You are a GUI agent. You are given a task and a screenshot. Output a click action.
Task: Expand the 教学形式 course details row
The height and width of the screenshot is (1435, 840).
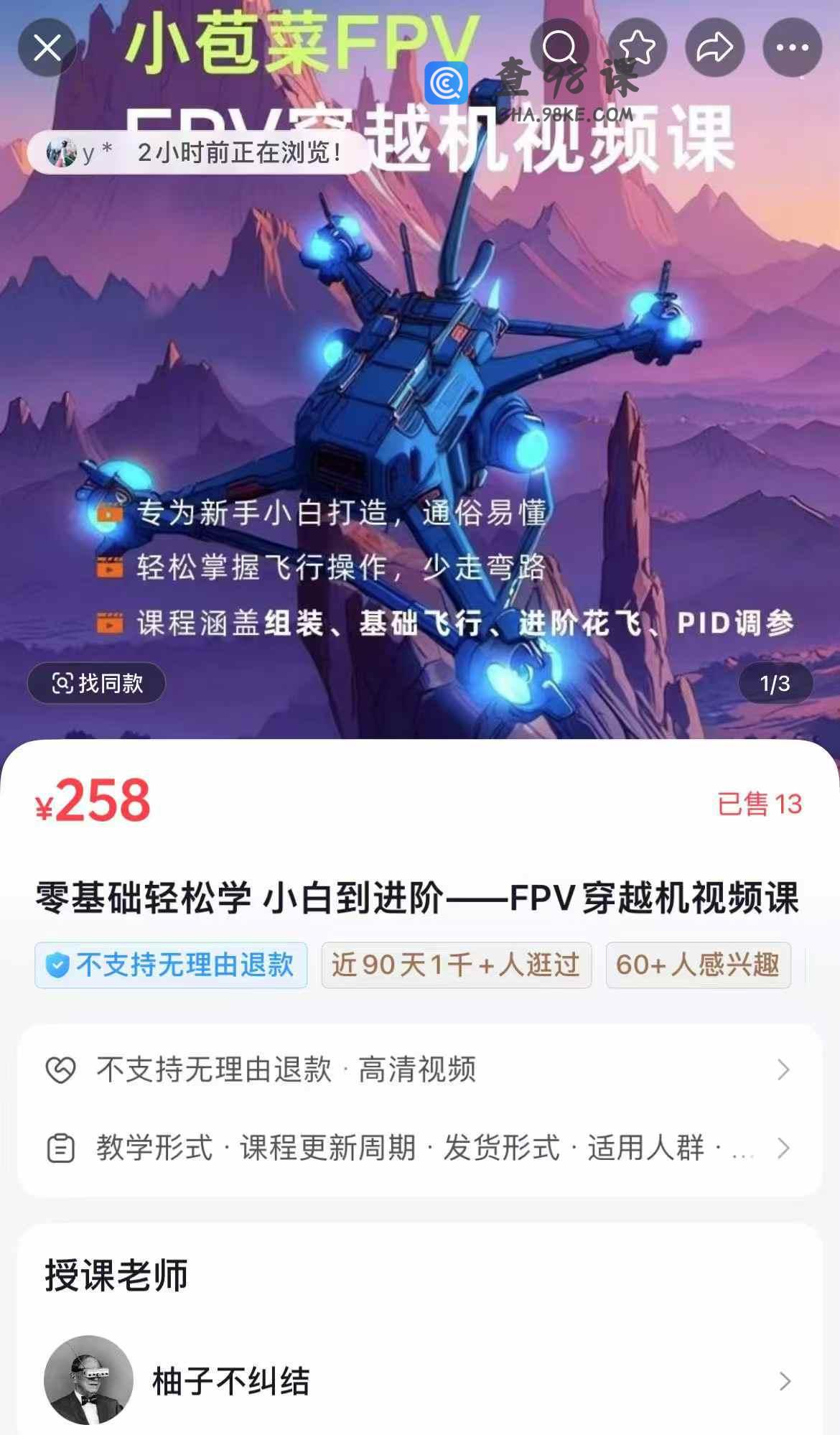point(419,1148)
